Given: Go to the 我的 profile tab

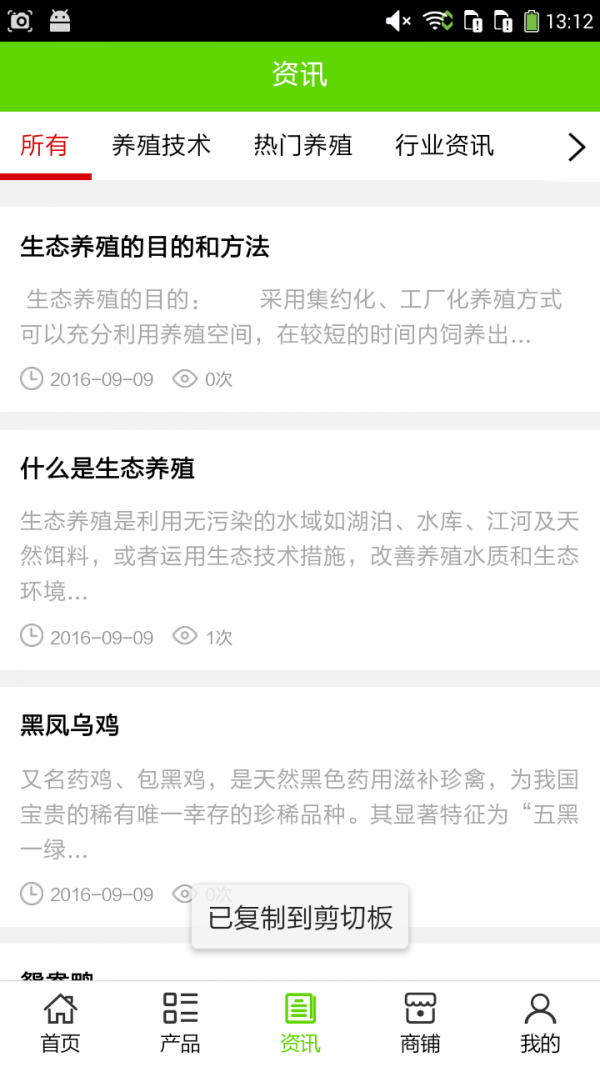Looking at the screenshot, I should coord(540,1022).
